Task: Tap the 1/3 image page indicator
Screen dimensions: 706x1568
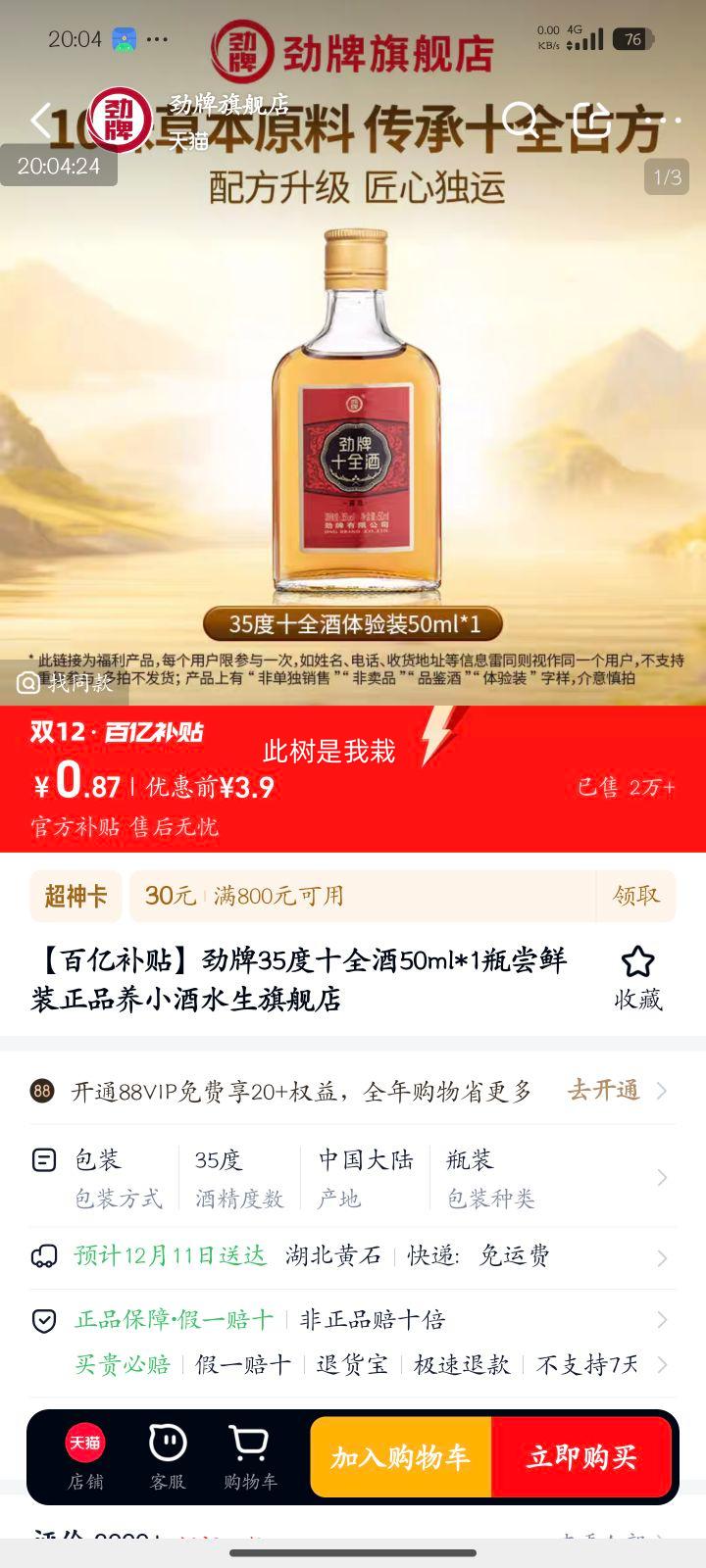Action: coord(668,176)
